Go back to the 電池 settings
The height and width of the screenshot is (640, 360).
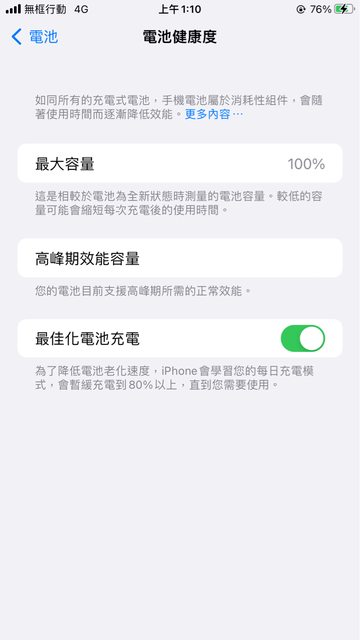click(35, 37)
